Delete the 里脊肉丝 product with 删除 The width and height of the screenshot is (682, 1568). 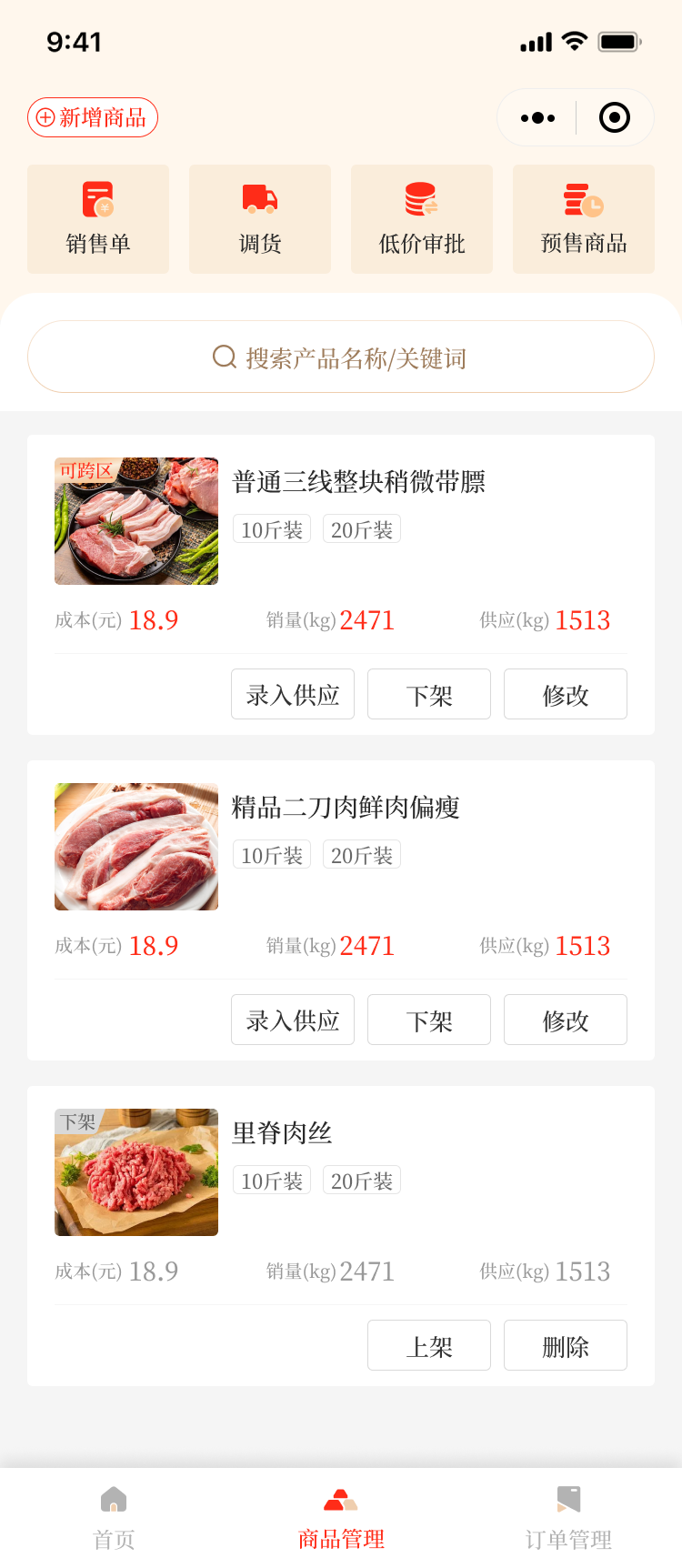566,1345
